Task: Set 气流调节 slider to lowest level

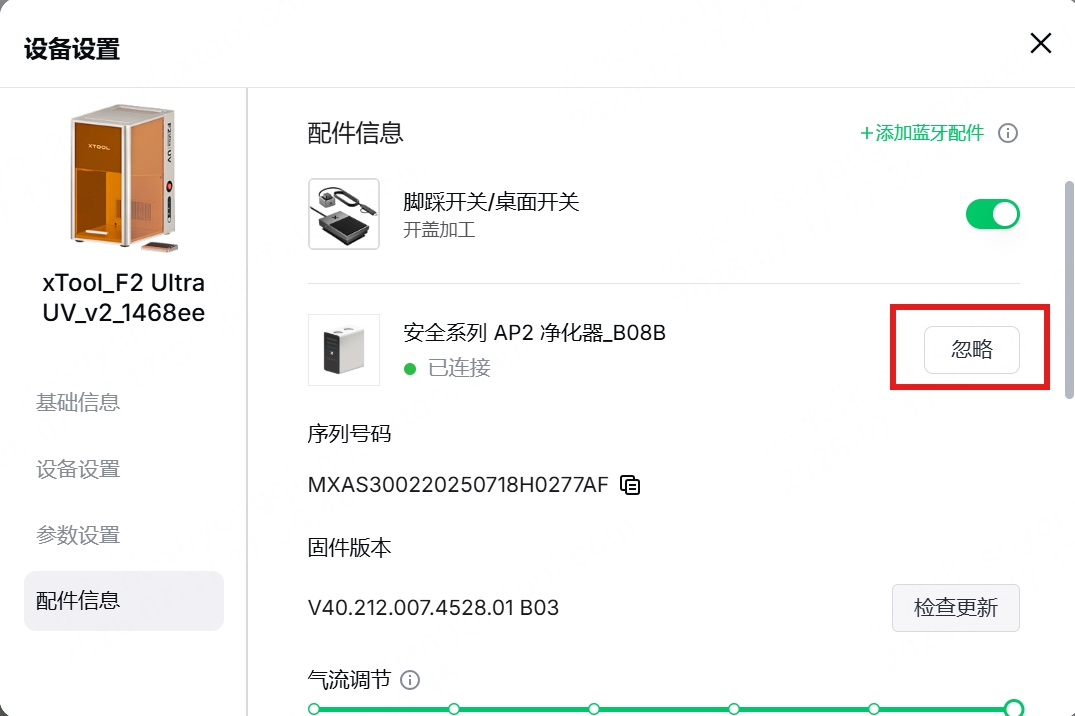Action: [x=314, y=708]
